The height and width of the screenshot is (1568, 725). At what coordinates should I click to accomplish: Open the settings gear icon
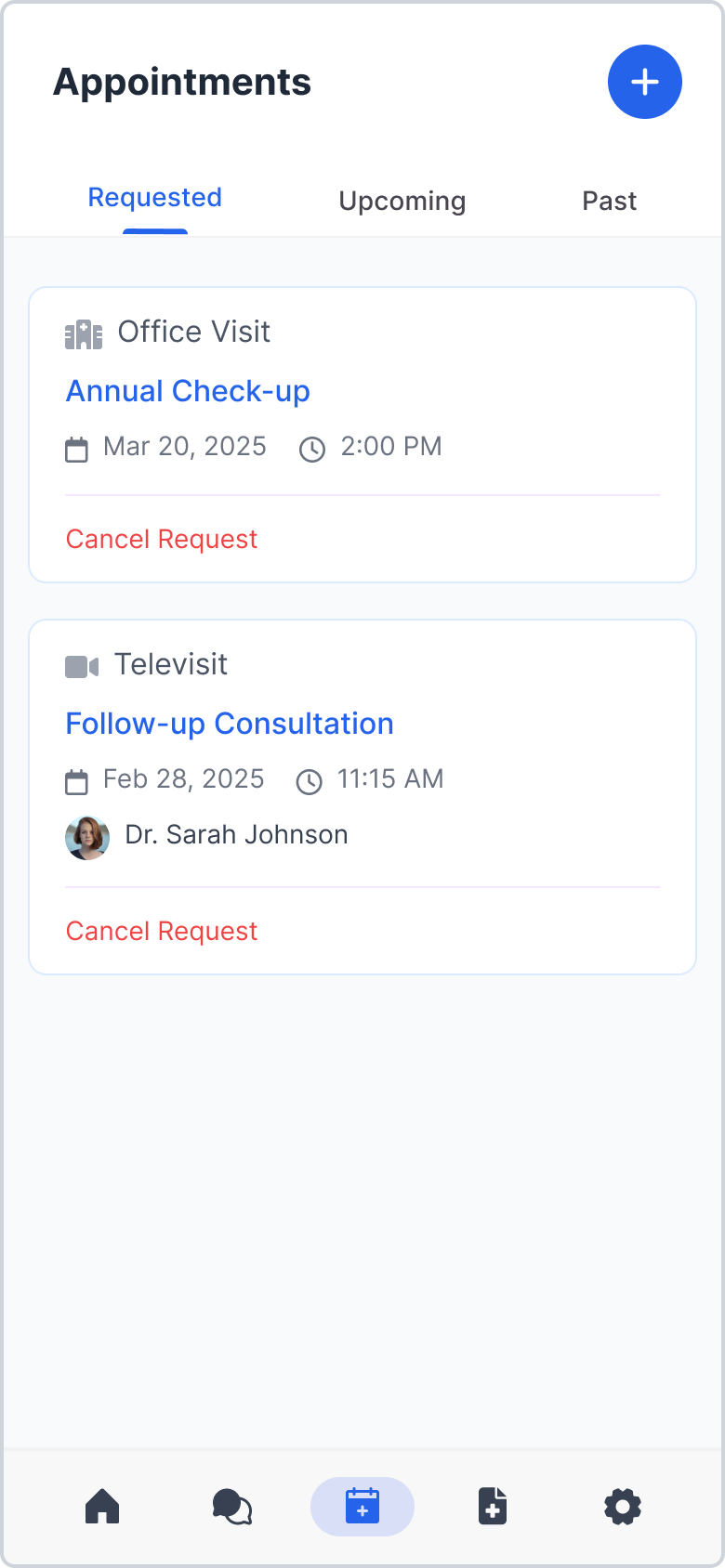623,1507
